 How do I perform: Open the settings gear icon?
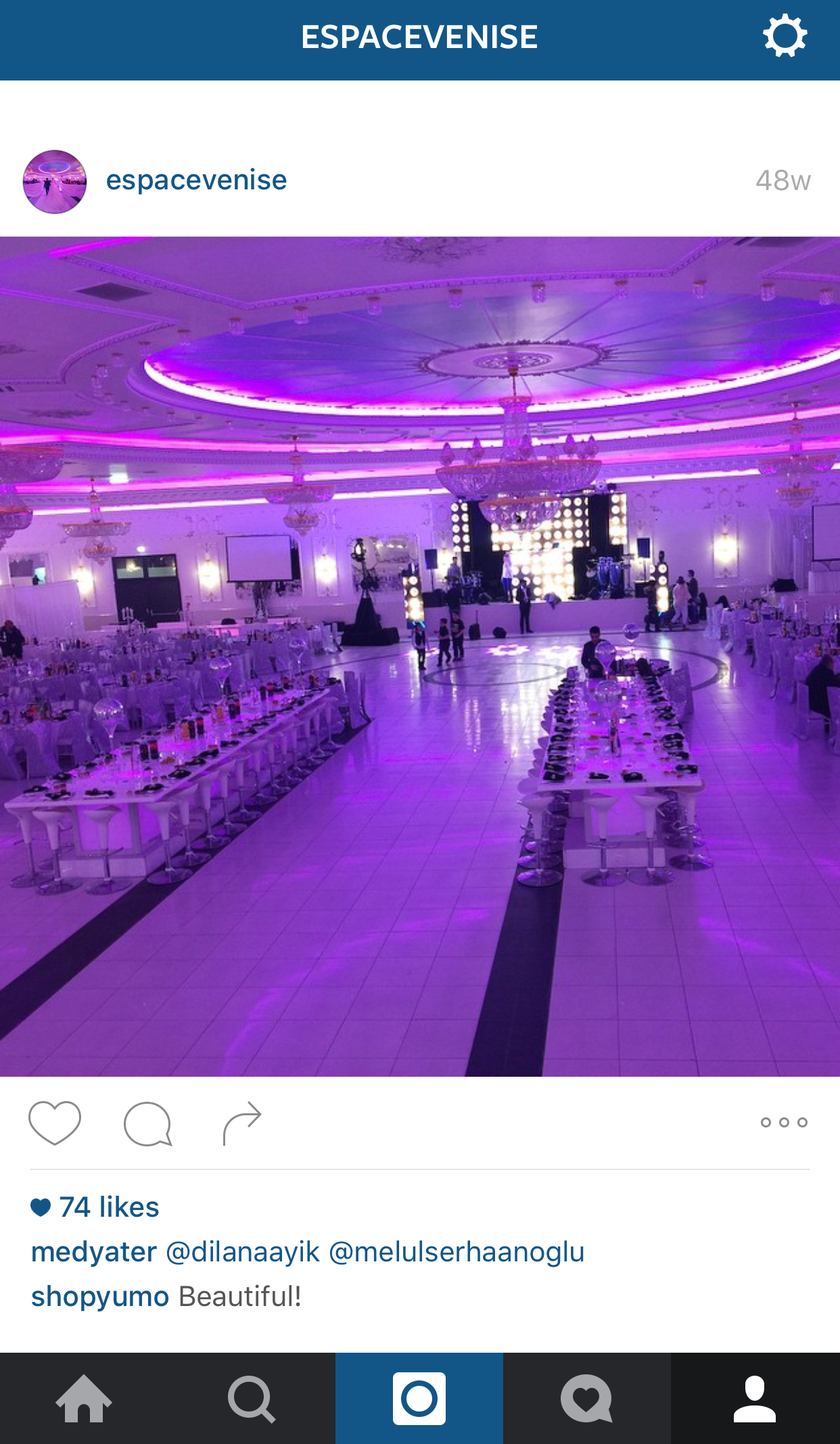click(785, 36)
